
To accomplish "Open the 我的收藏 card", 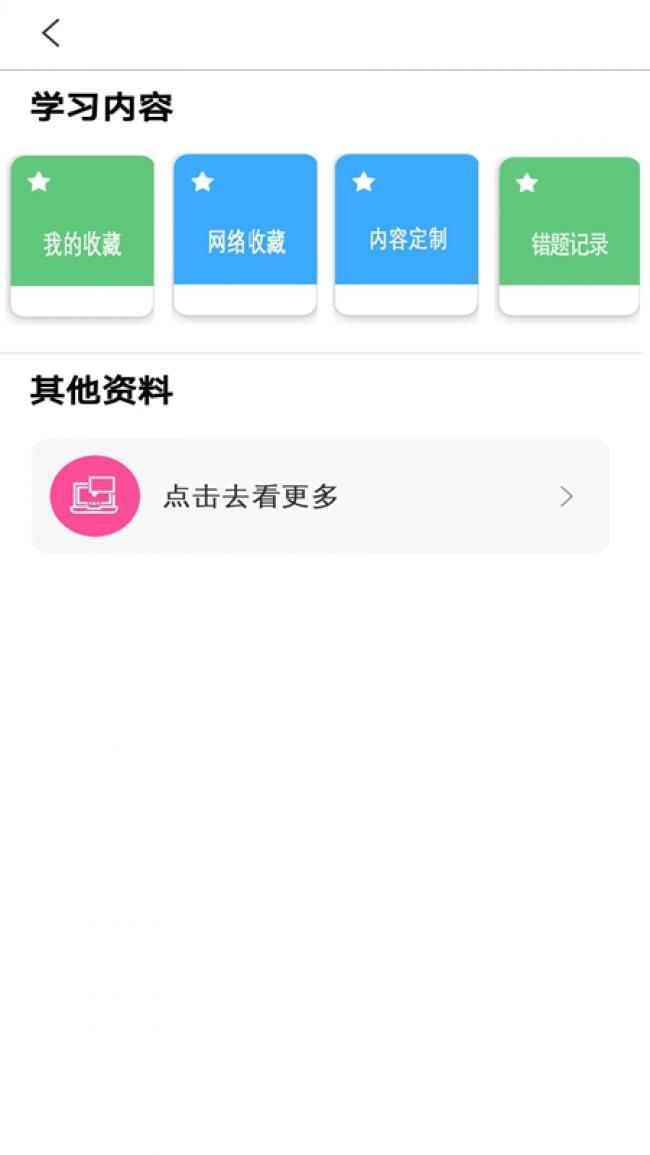I will (82, 236).
